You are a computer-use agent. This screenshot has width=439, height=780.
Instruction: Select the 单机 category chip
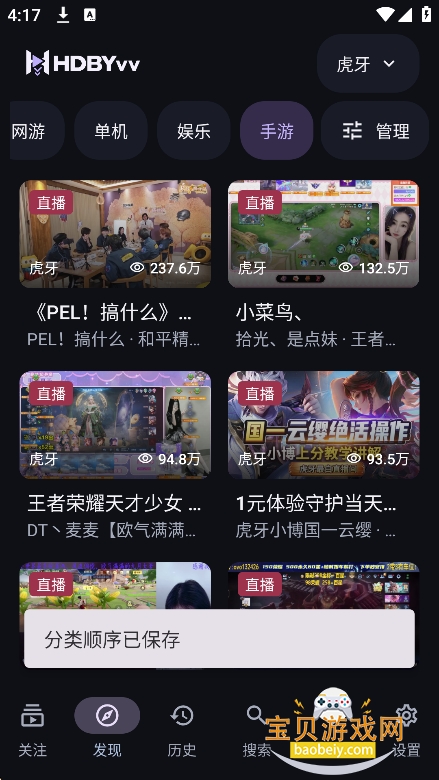tap(111, 131)
